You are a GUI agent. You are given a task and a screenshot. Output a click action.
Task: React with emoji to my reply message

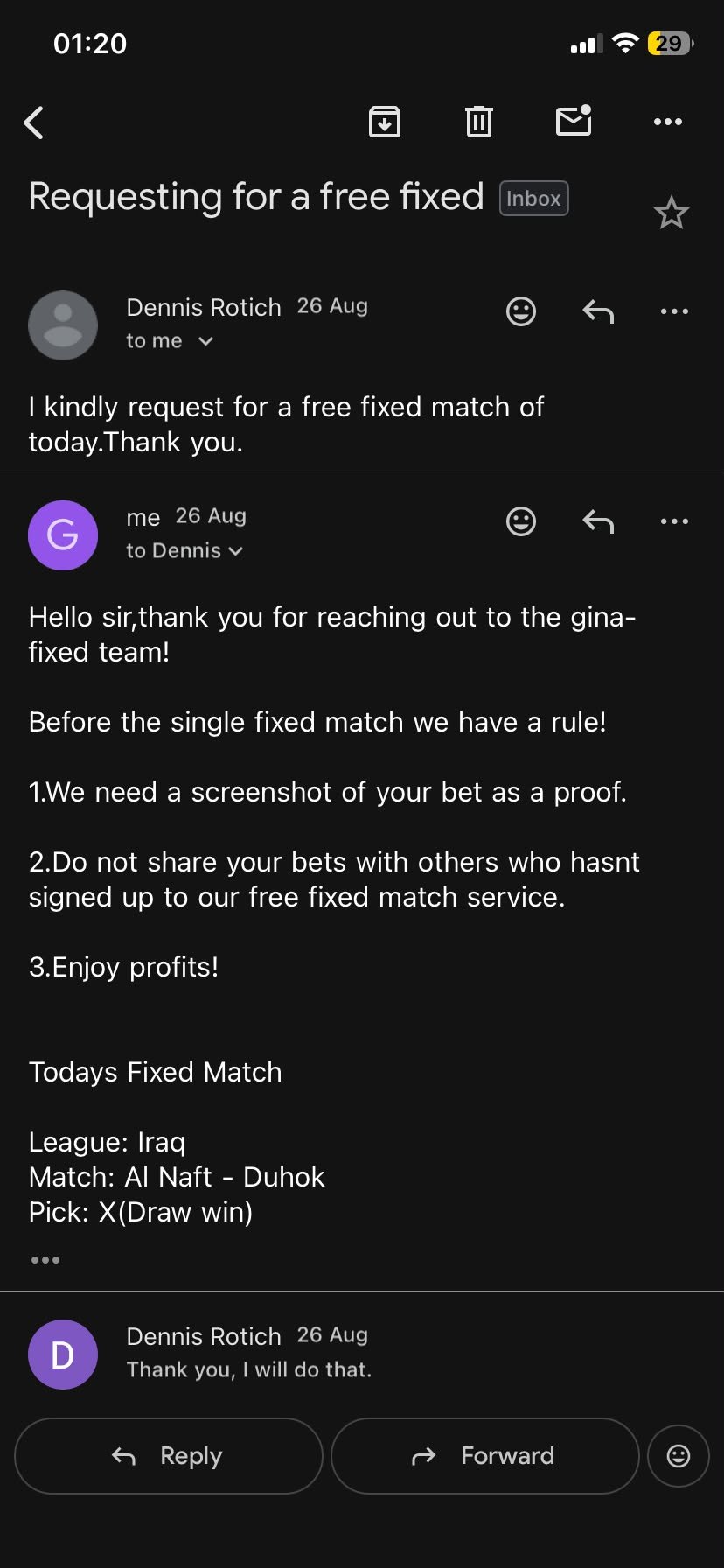point(521,521)
